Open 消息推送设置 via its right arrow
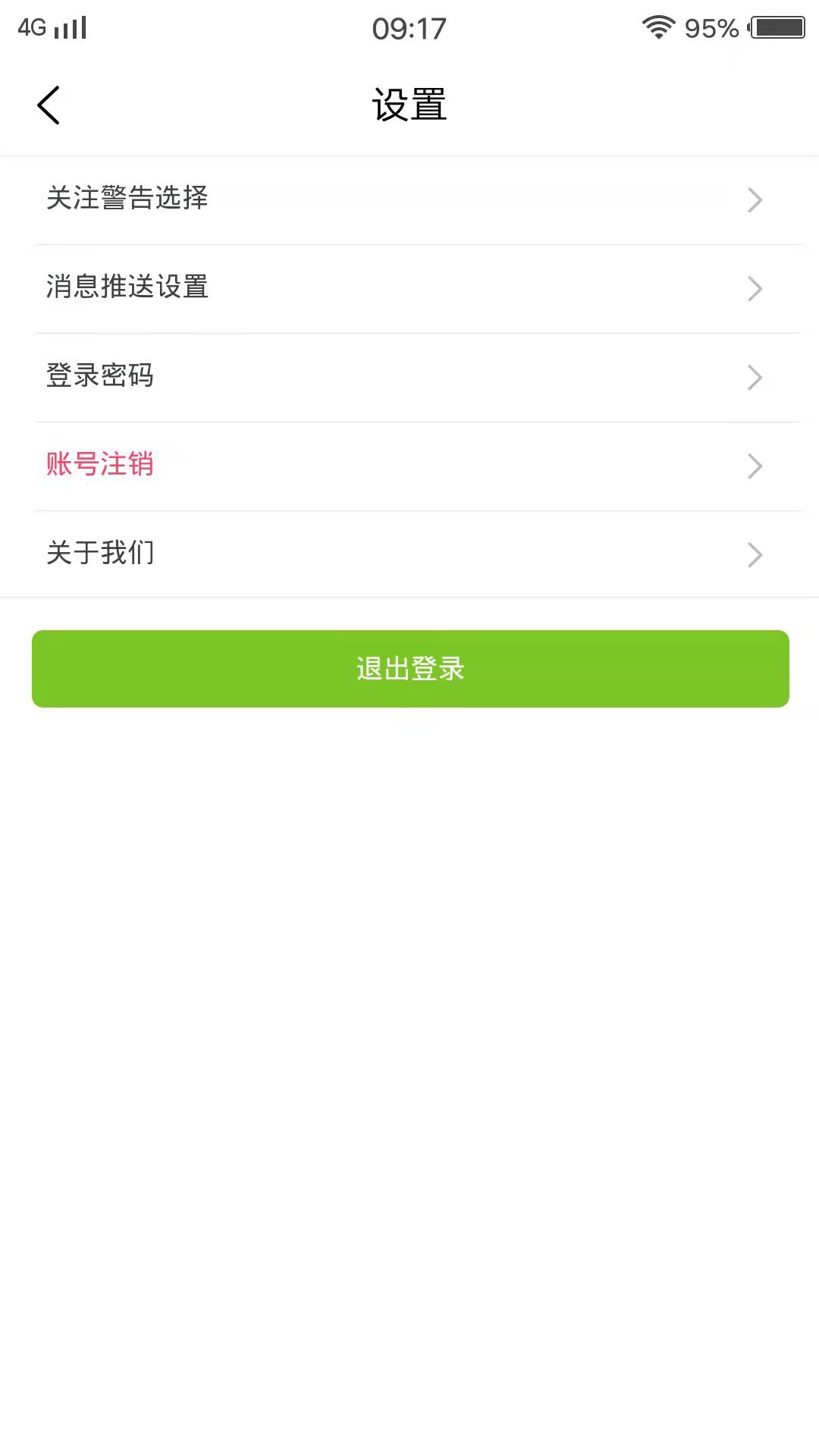 coord(755,288)
